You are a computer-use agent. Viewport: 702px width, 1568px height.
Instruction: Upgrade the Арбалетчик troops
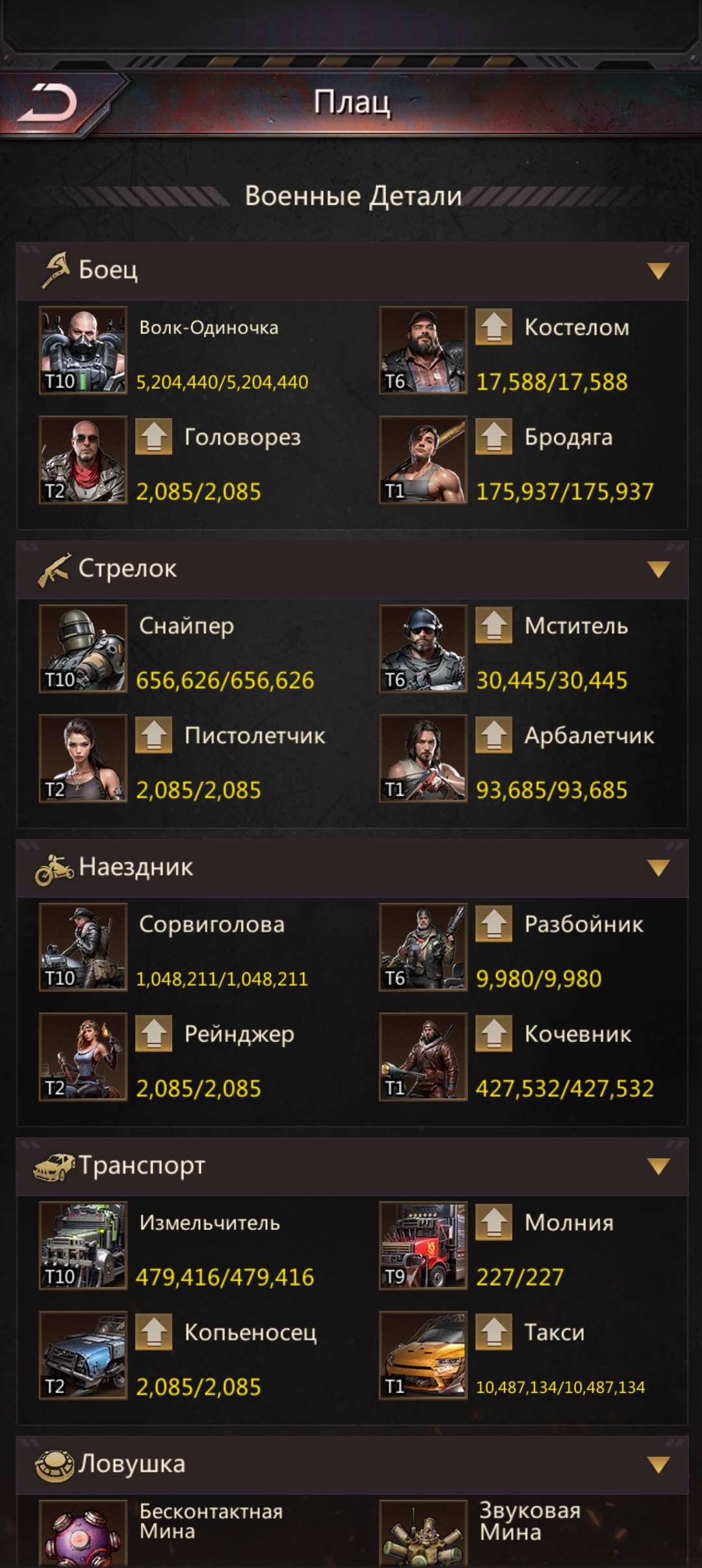point(494,735)
